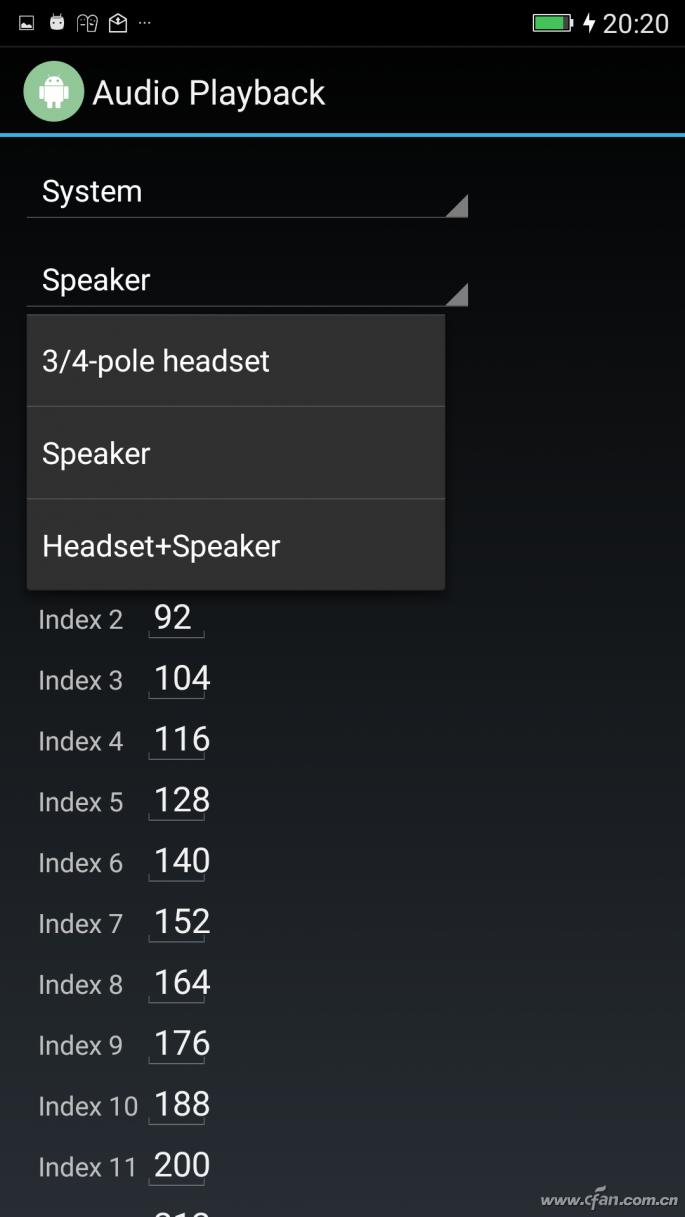Tap the Audio Playback app icon
The height and width of the screenshot is (1217, 685).
tap(53, 92)
